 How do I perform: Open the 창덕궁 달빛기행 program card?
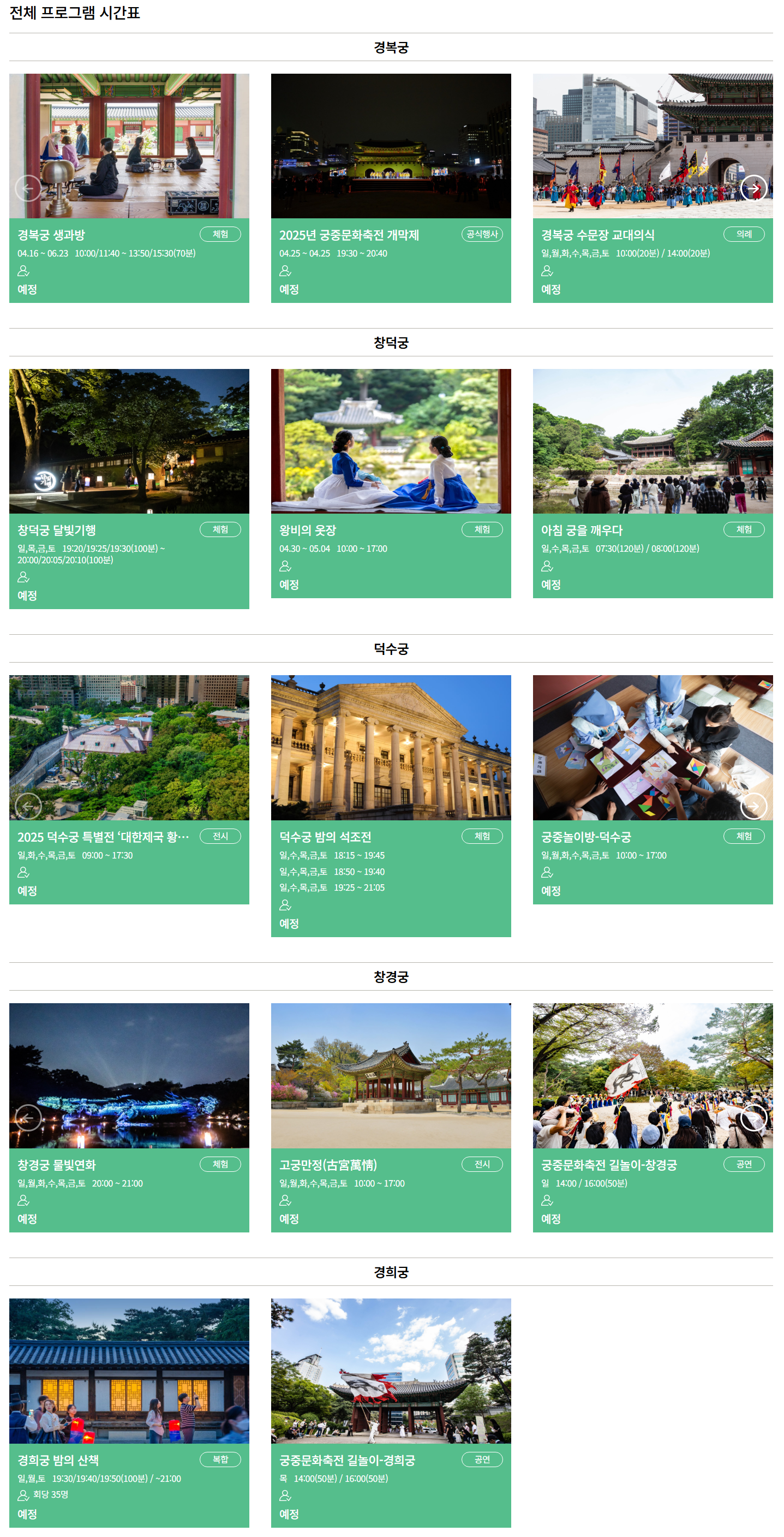click(x=129, y=488)
